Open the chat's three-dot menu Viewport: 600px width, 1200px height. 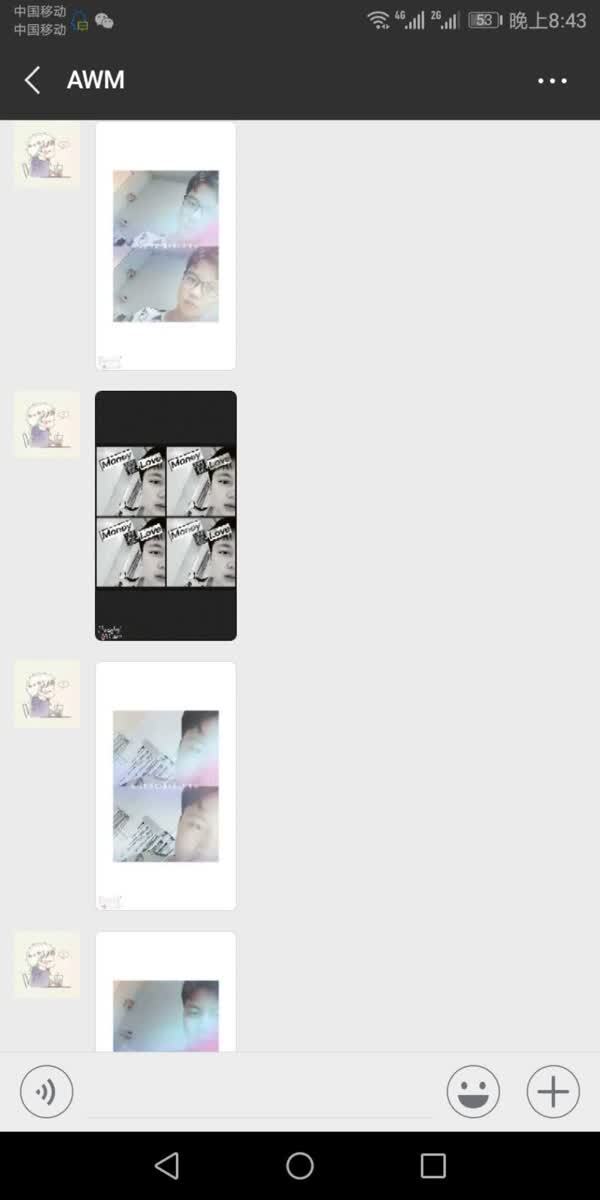point(552,81)
